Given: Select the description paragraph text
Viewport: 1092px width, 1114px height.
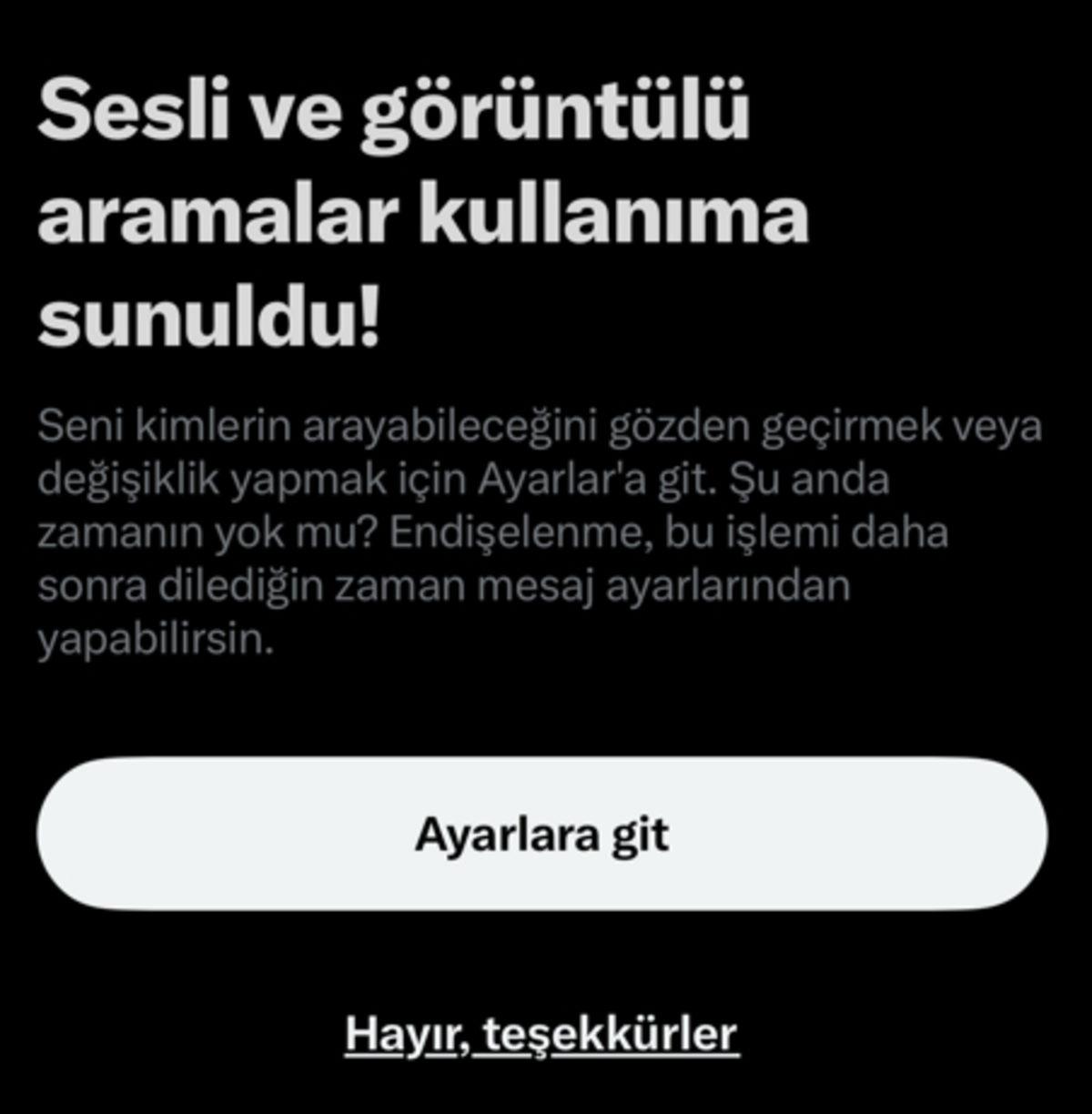Looking at the screenshot, I should tap(537, 528).
